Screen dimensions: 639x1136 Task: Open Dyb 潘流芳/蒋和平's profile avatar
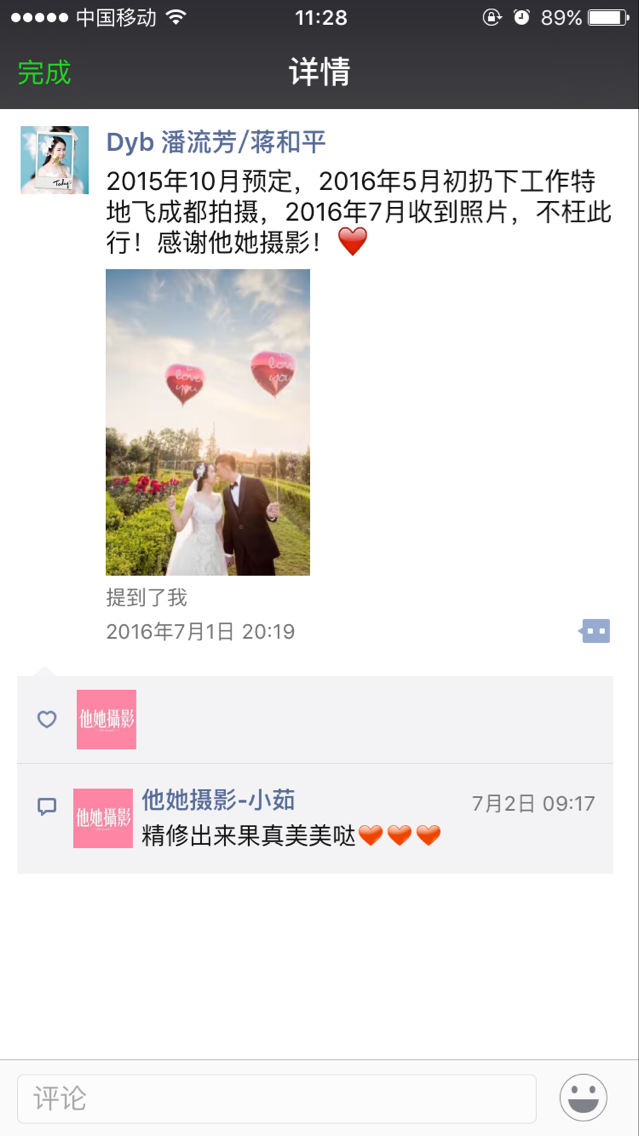point(55,160)
